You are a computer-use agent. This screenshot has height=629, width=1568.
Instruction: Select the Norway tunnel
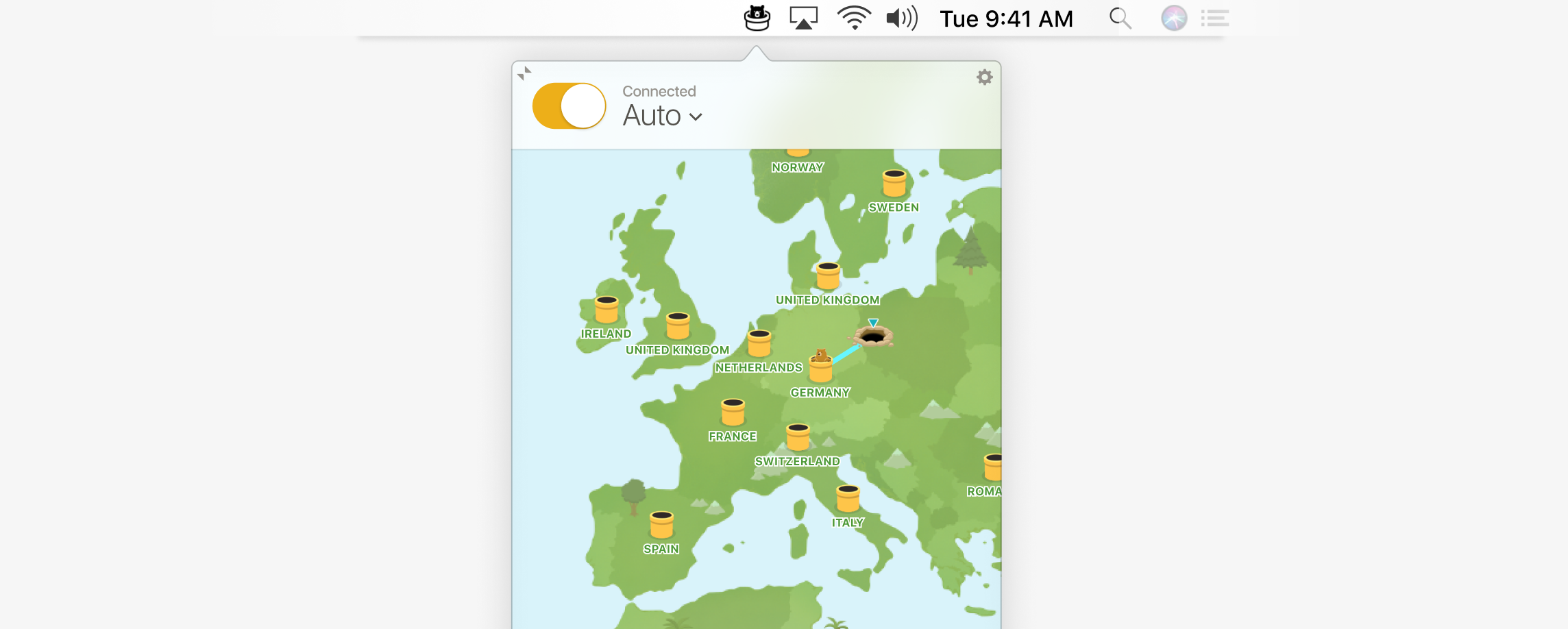coord(797,153)
